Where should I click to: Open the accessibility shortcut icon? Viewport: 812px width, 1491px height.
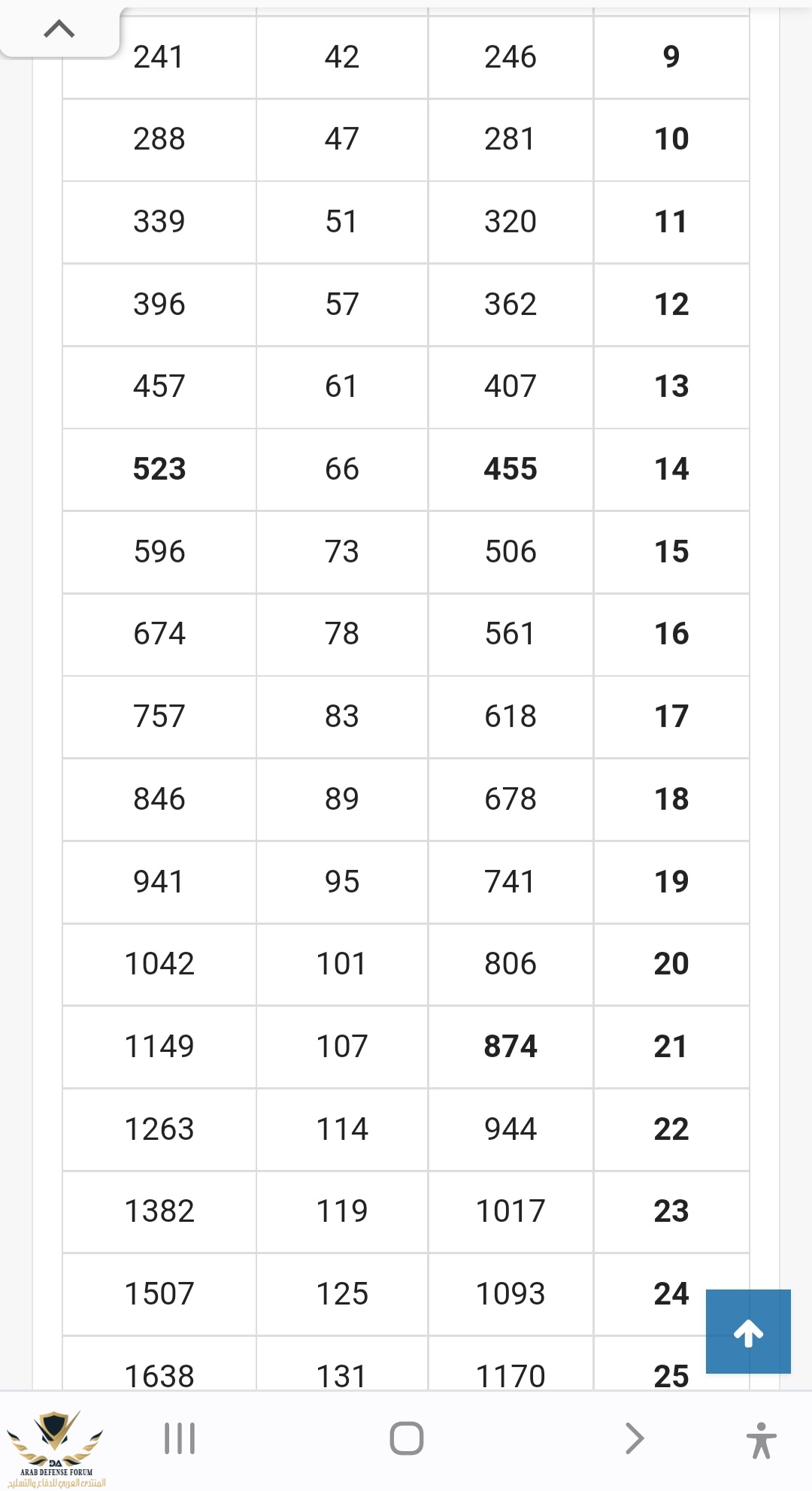pyautogui.click(x=761, y=1440)
